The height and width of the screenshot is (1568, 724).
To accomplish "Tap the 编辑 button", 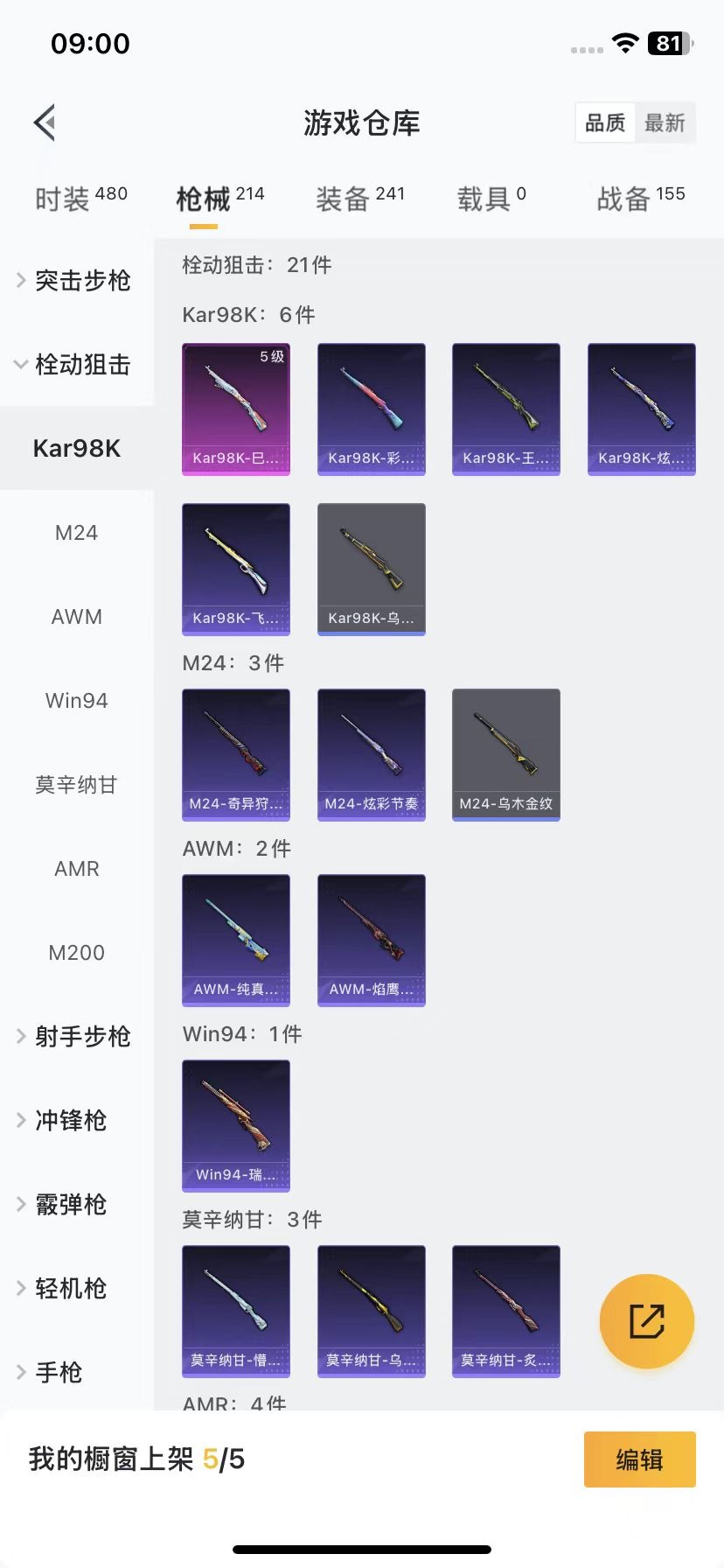I will 639,1459.
